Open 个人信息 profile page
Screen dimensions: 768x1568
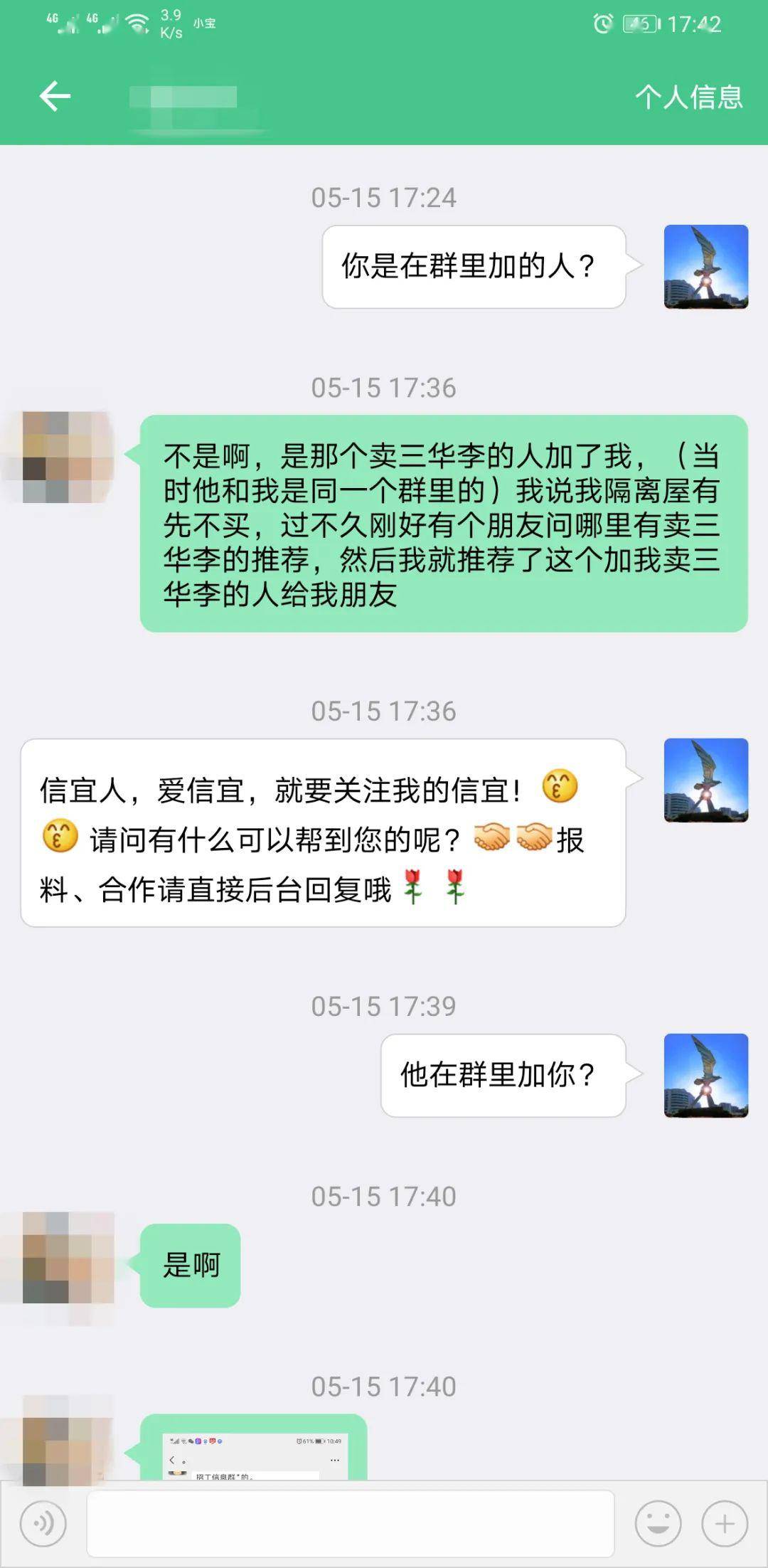point(688,97)
